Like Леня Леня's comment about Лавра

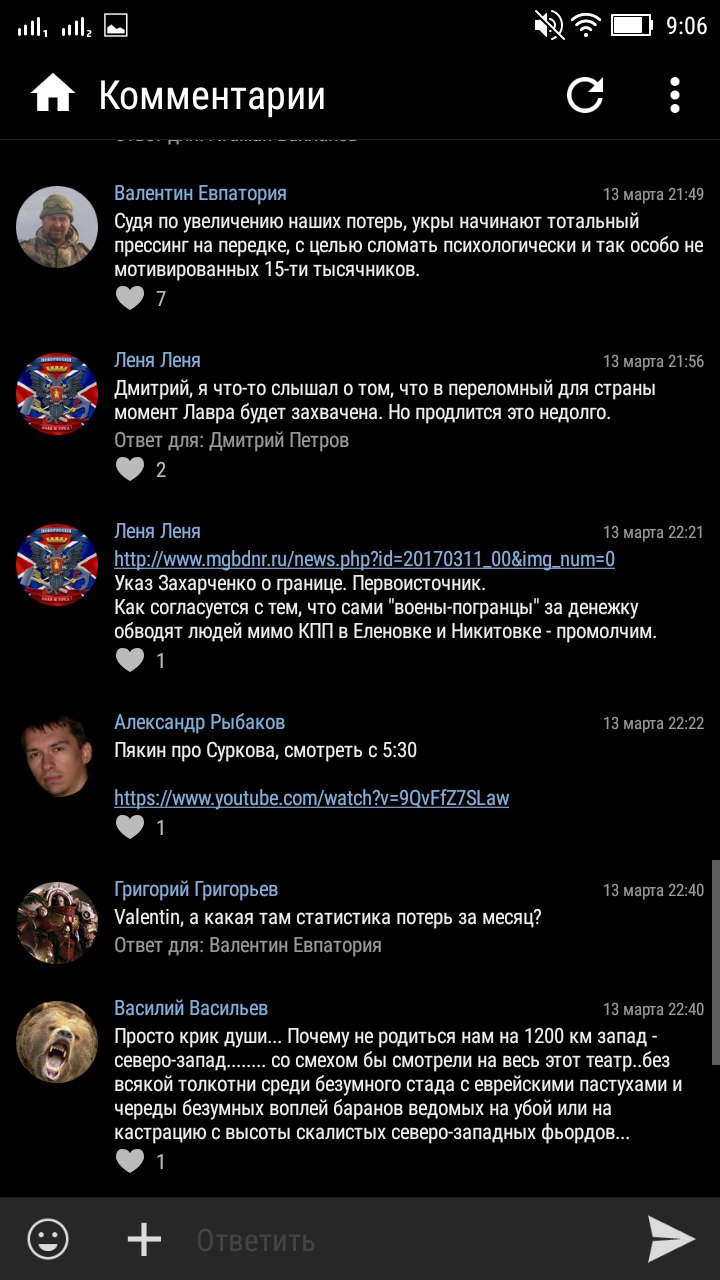[131, 469]
